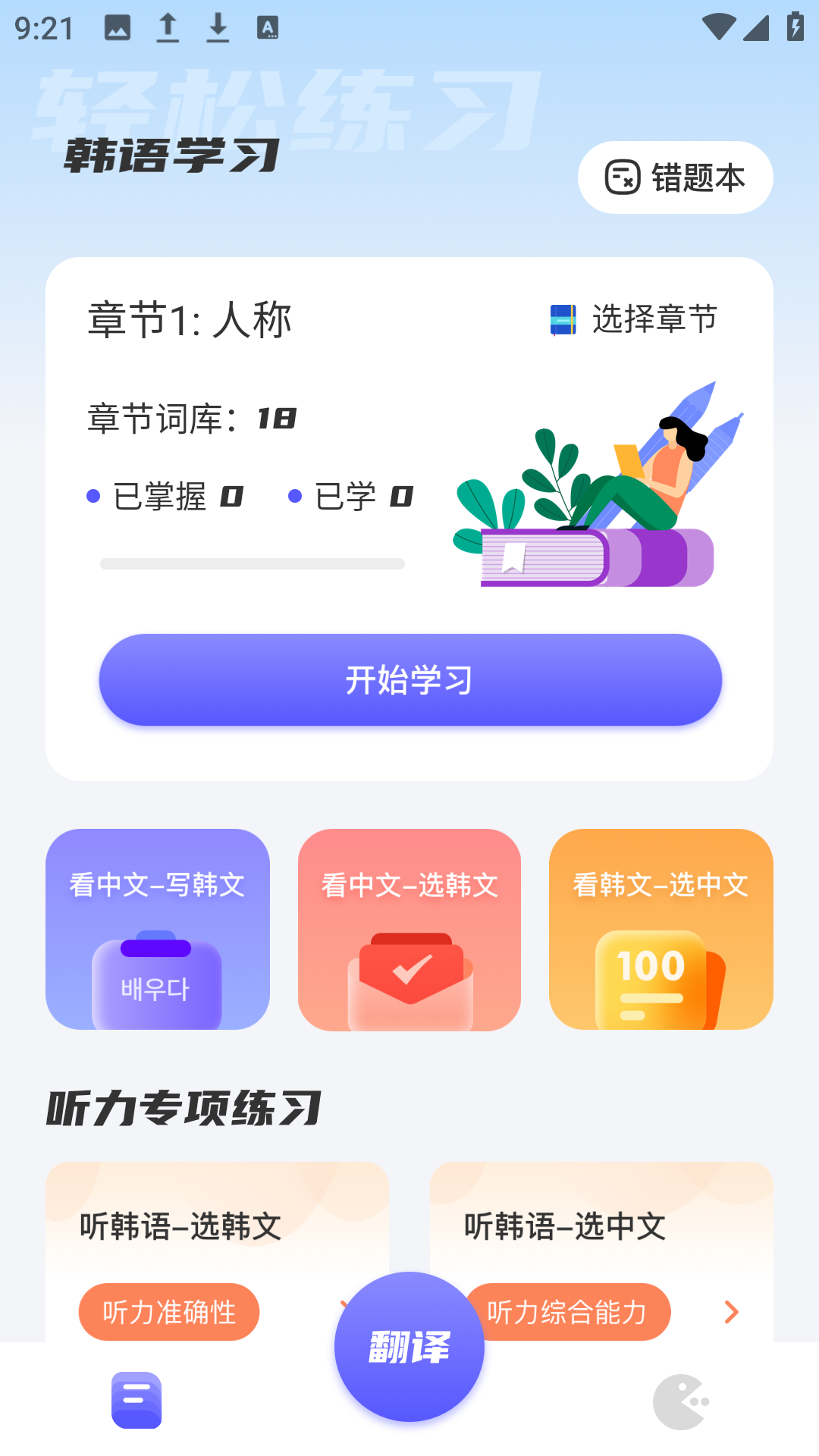The width and height of the screenshot is (819, 1456).
Task: Open the 看中文-选韩文 practice card
Action: [x=409, y=930]
